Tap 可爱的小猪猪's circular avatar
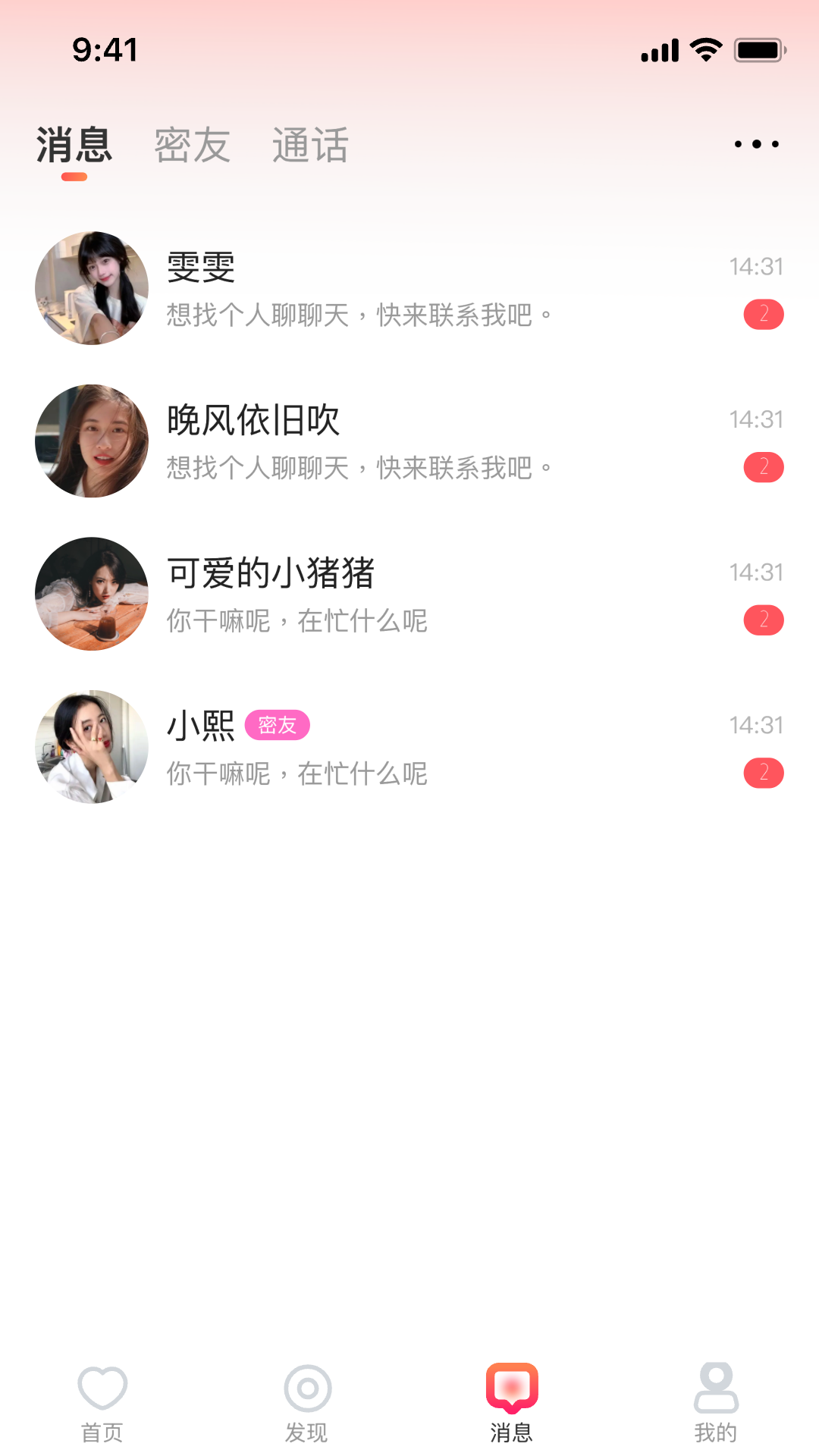Viewport: 819px width, 1456px height. pyautogui.click(x=91, y=595)
